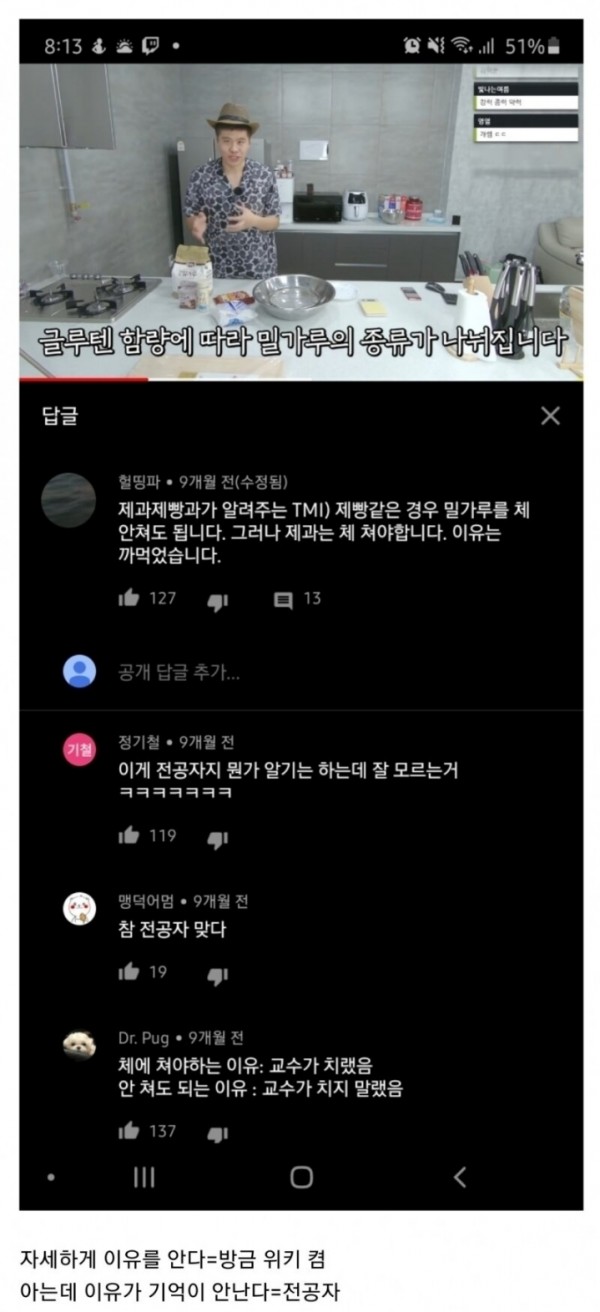Like 정기철's reply
Image resolution: width=600 pixels, height=1312 pixels.
click(x=129, y=836)
